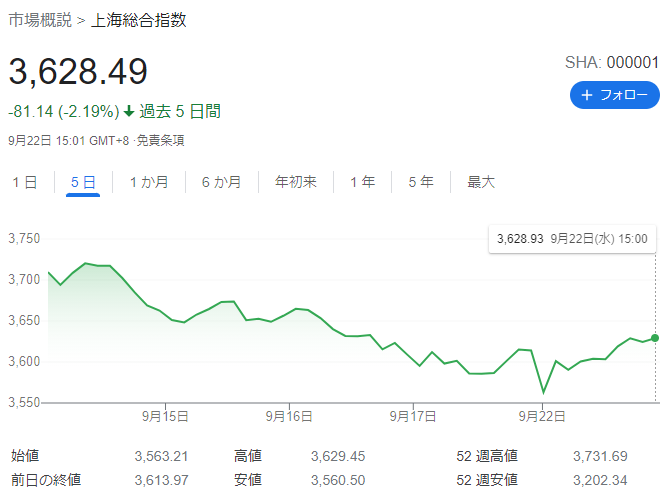Follow the index with フォロー button
This screenshot has height=500, width=668.
[x=614, y=95]
